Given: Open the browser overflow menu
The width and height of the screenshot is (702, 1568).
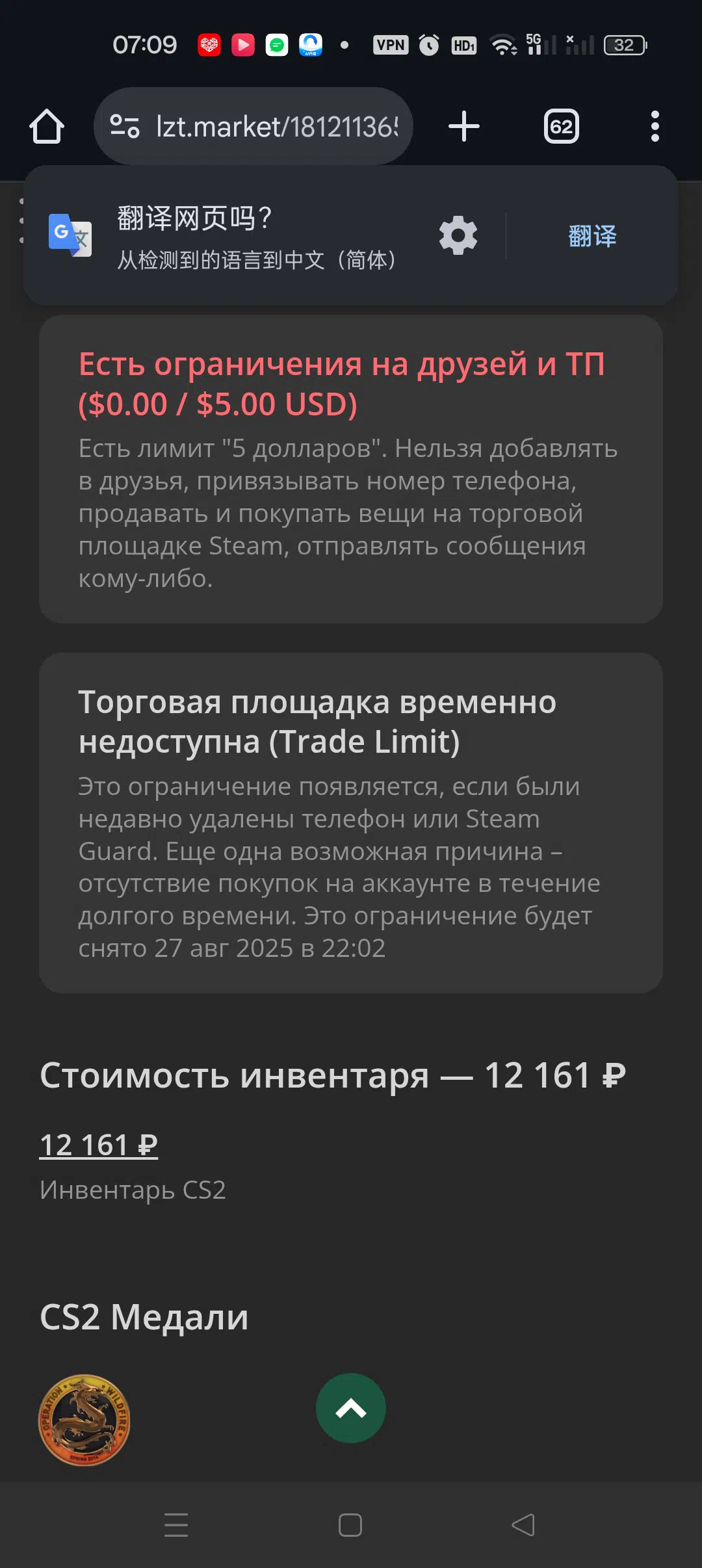Looking at the screenshot, I should pyautogui.click(x=655, y=126).
